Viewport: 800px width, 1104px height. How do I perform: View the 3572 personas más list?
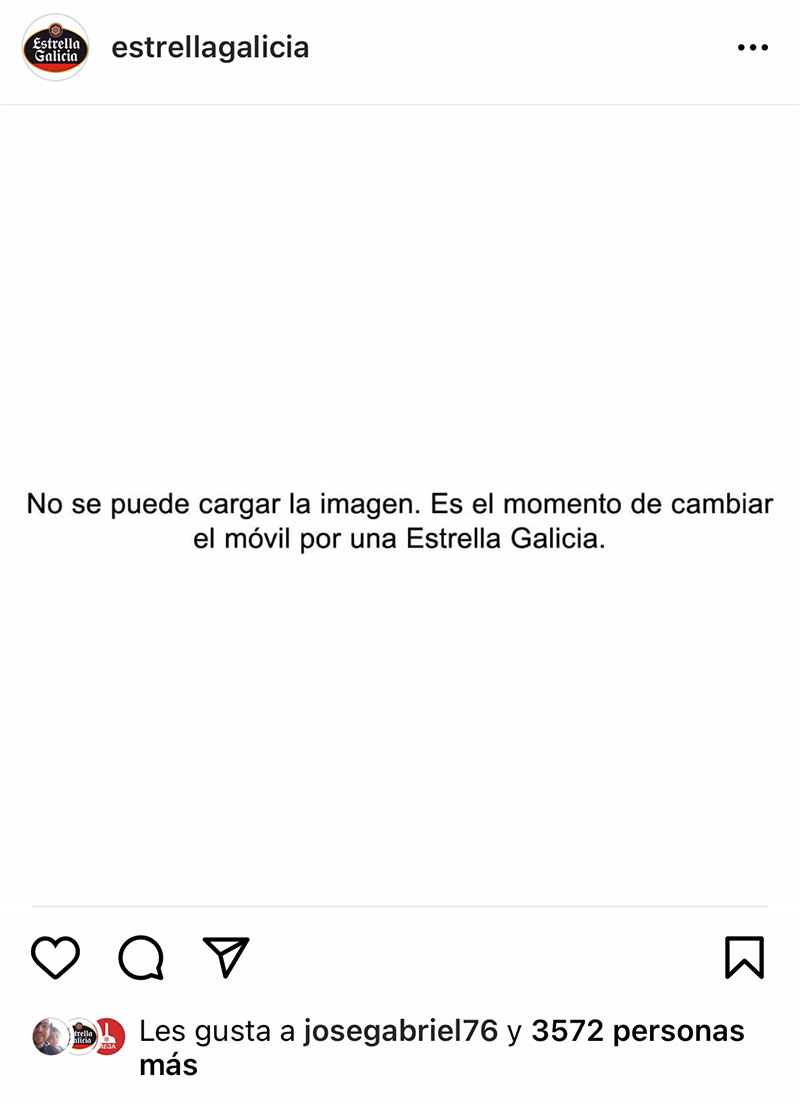(x=442, y=1048)
